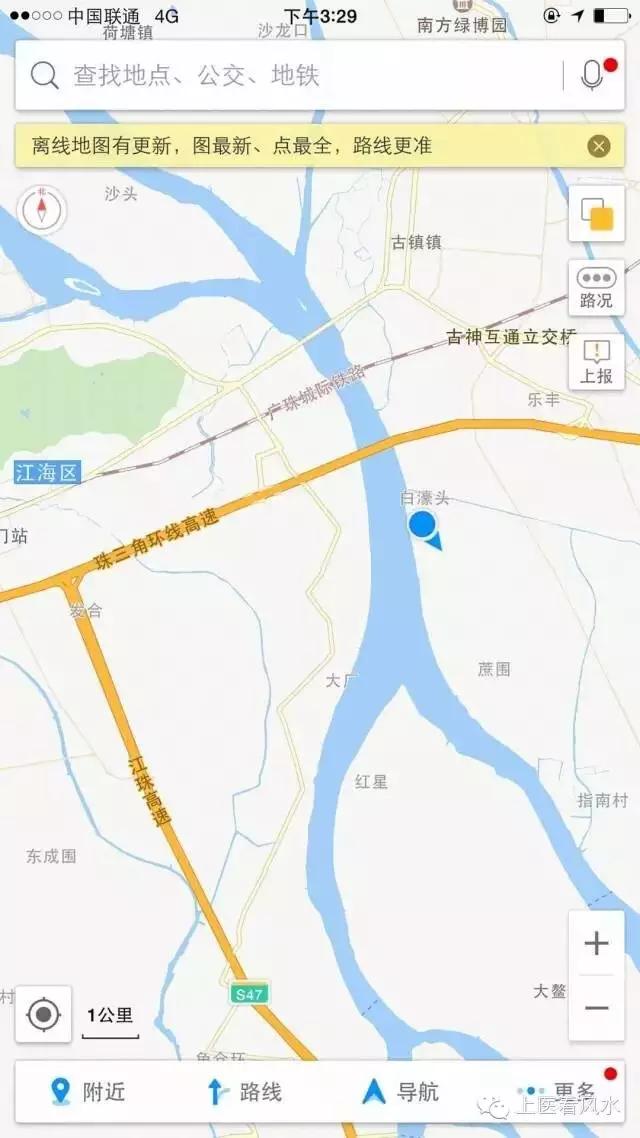Open the search box for places and transit
The height and width of the screenshot is (1138, 640).
pos(290,75)
